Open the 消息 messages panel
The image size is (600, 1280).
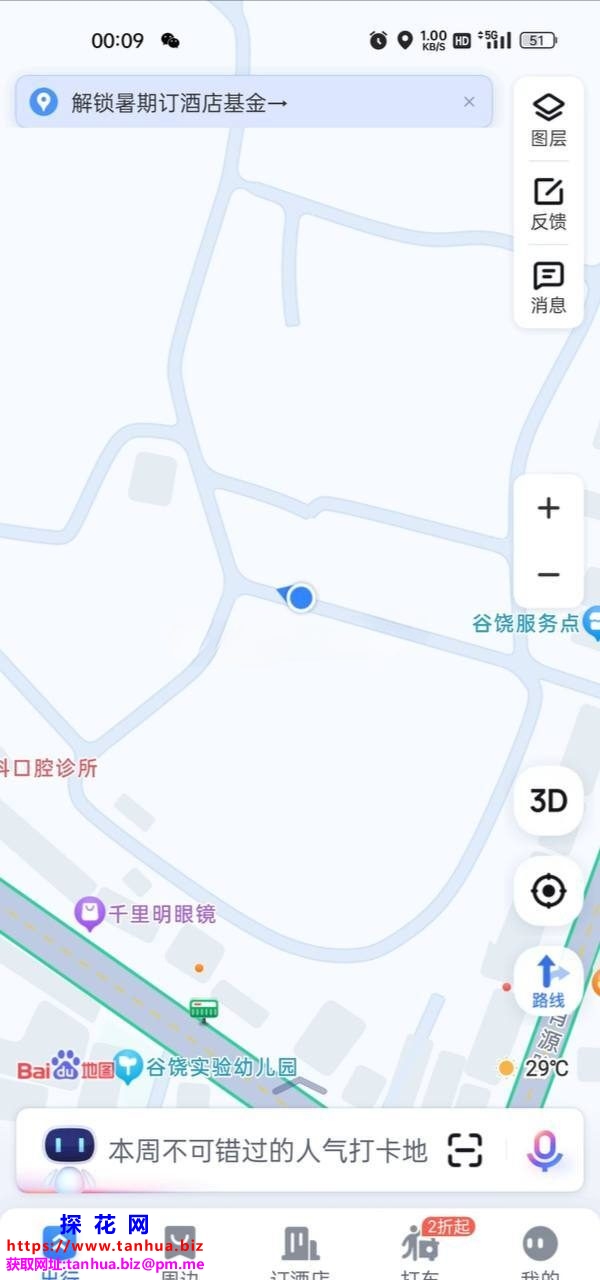coord(548,287)
